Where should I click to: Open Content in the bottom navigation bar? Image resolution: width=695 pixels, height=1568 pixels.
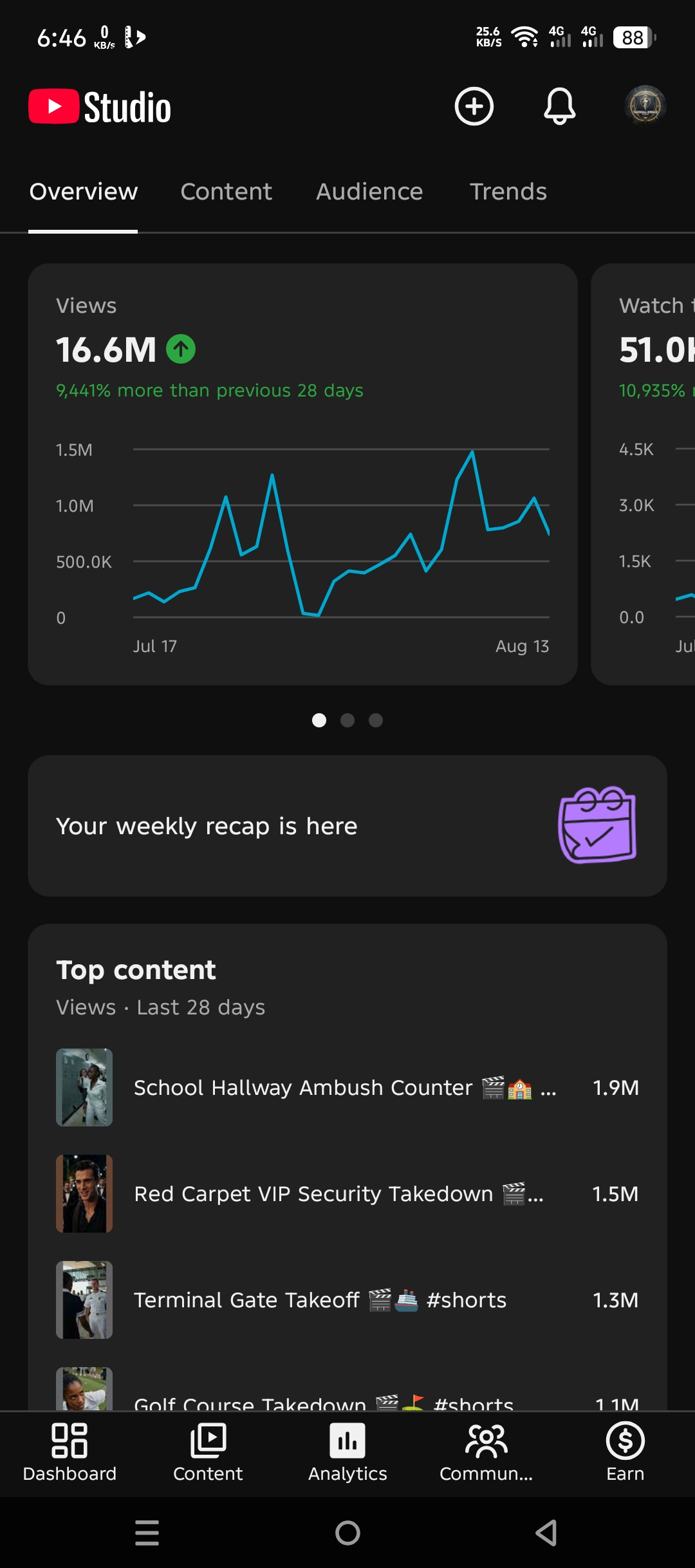point(208,1453)
